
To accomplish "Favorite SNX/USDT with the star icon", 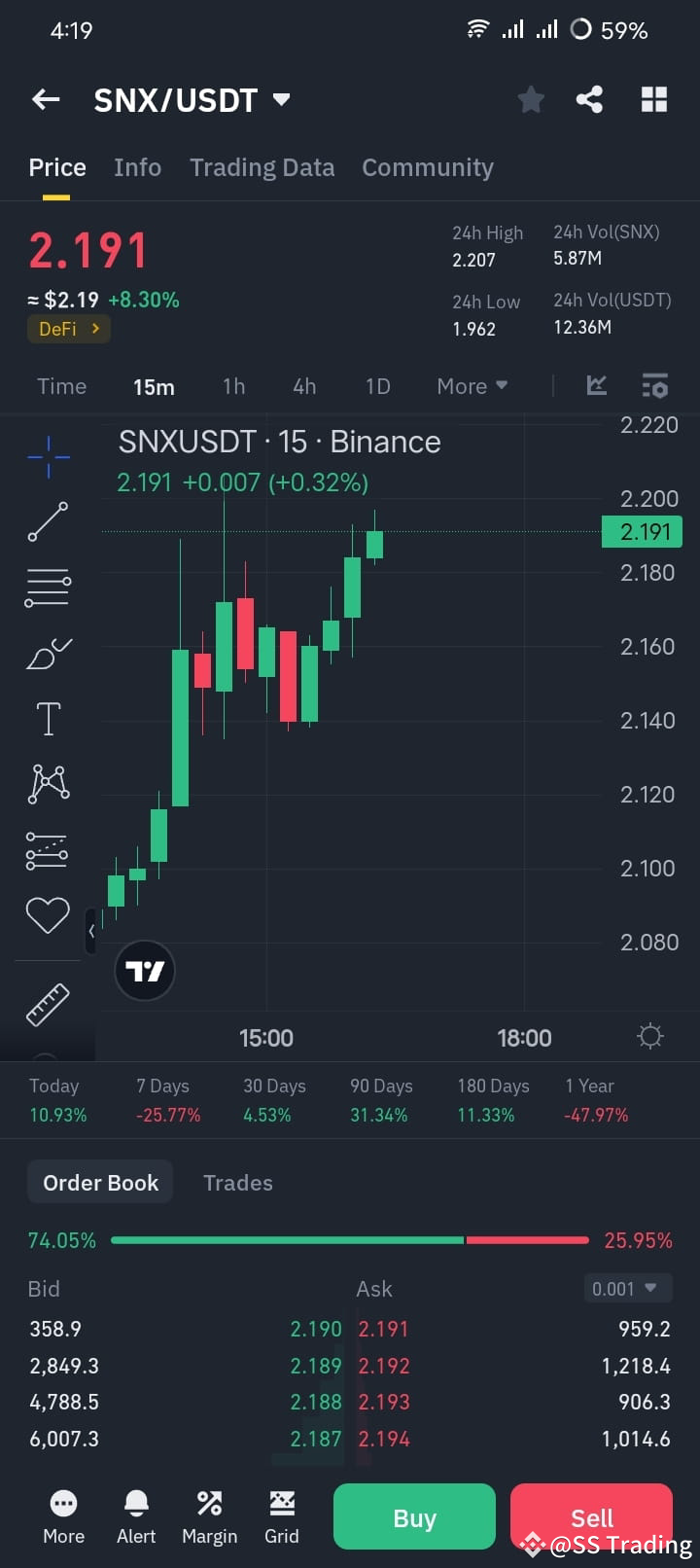I will tap(531, 98).
